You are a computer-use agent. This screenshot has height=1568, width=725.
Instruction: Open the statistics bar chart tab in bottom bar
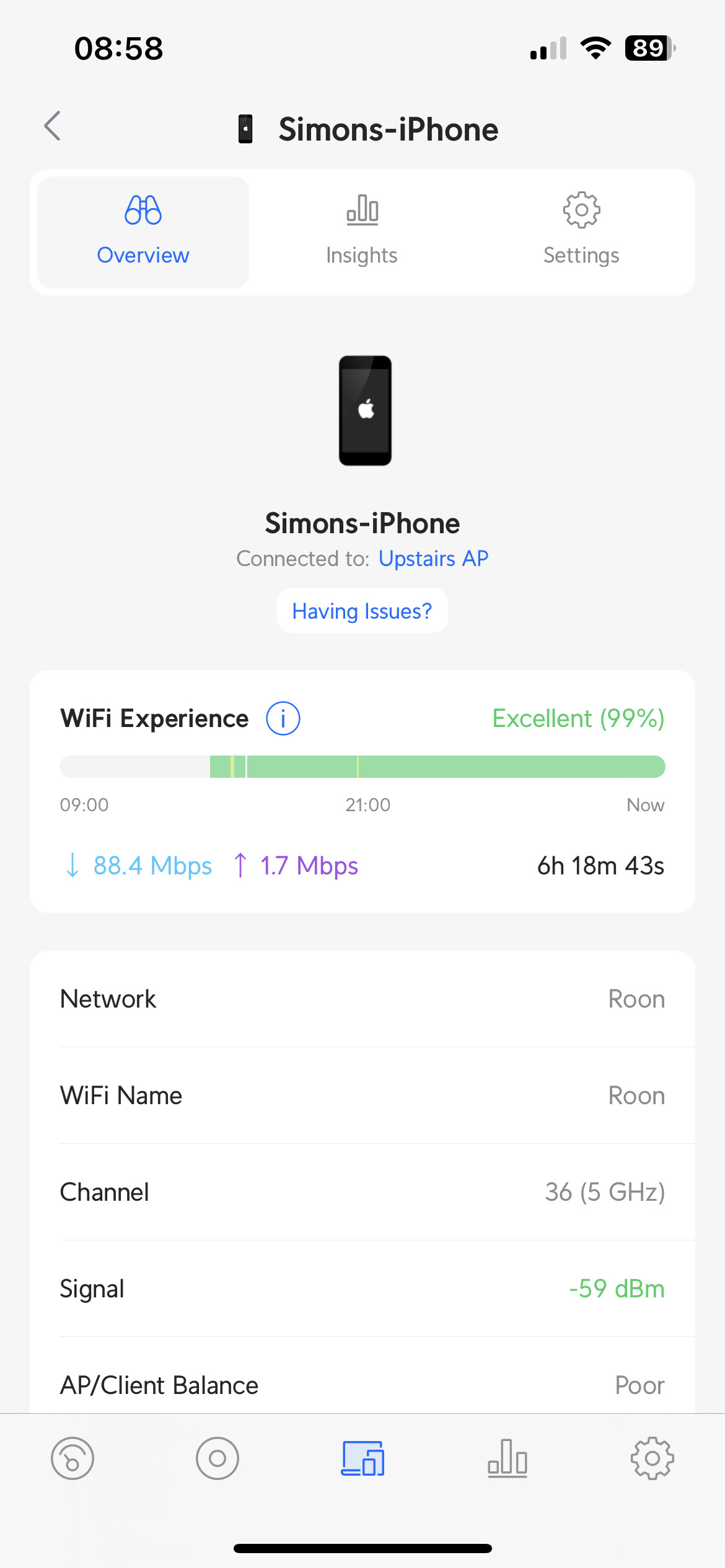pyautogui.click(x=507, y=1458)
